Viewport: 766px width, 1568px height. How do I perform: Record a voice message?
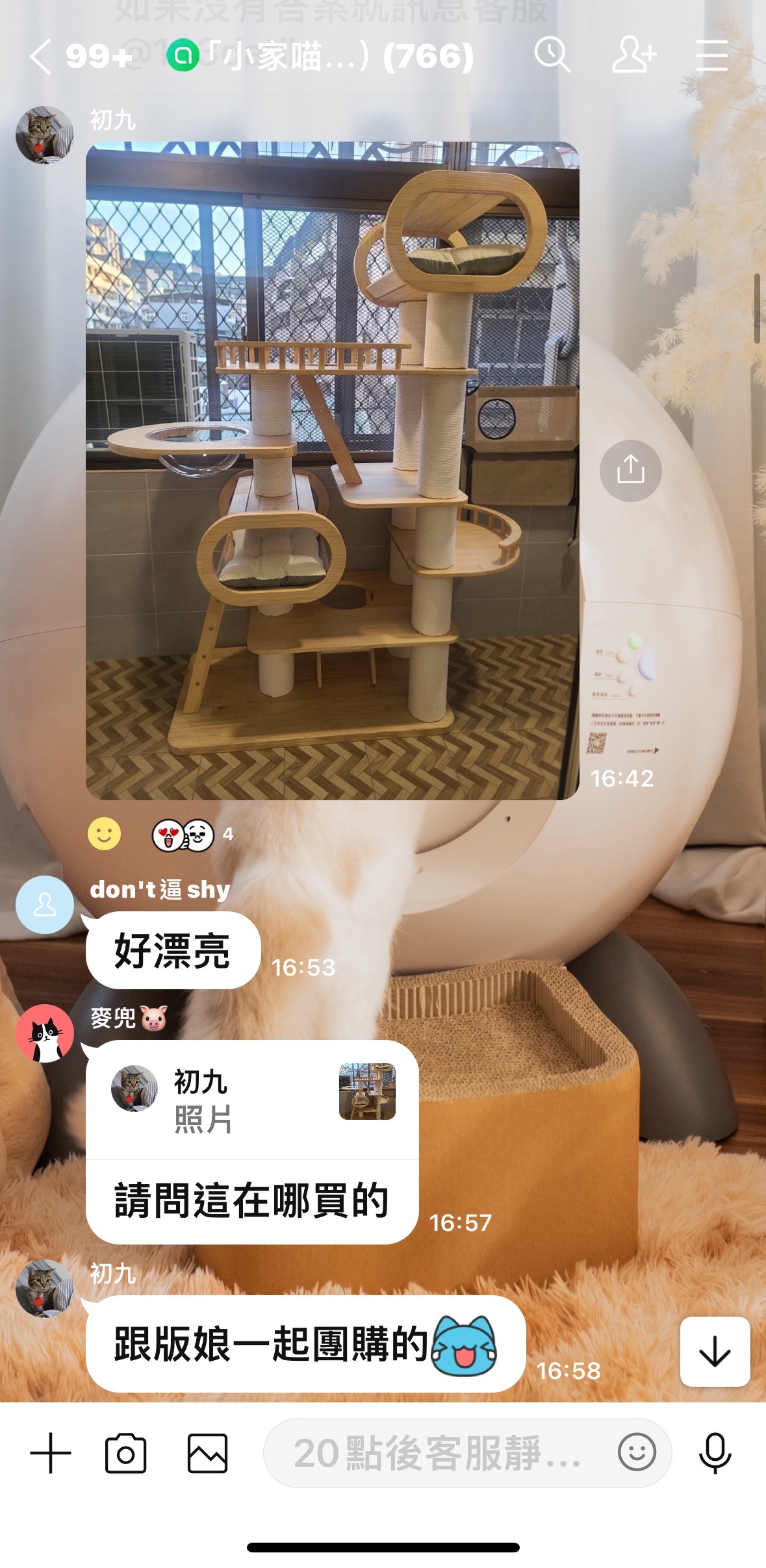(x=715, y=1453)
